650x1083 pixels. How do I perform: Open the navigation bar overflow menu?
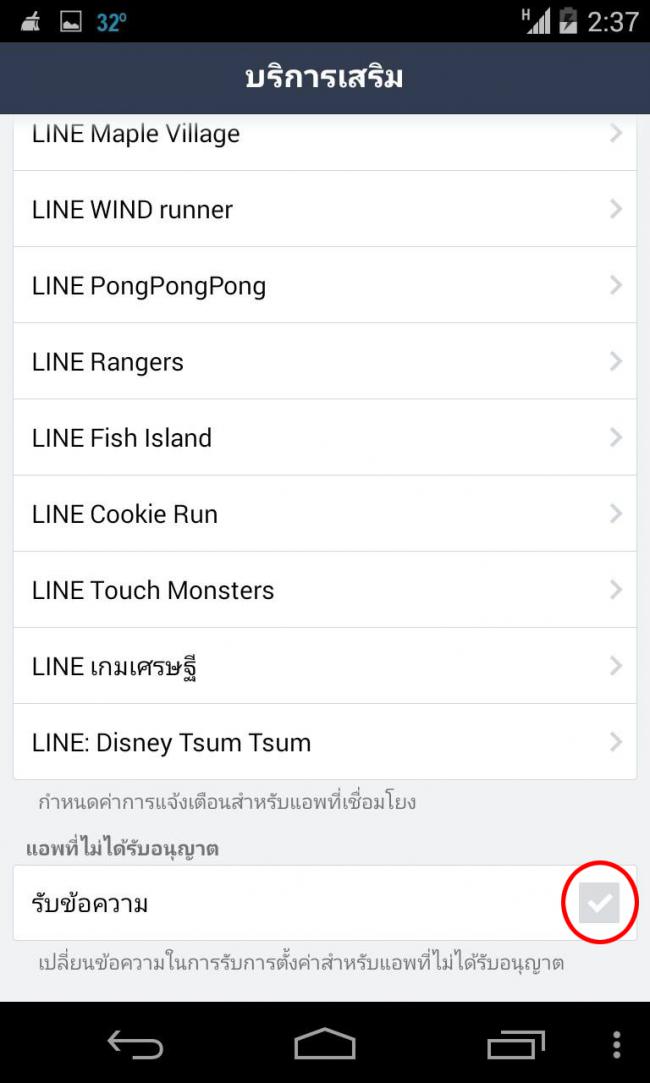tap(617, 1045)
